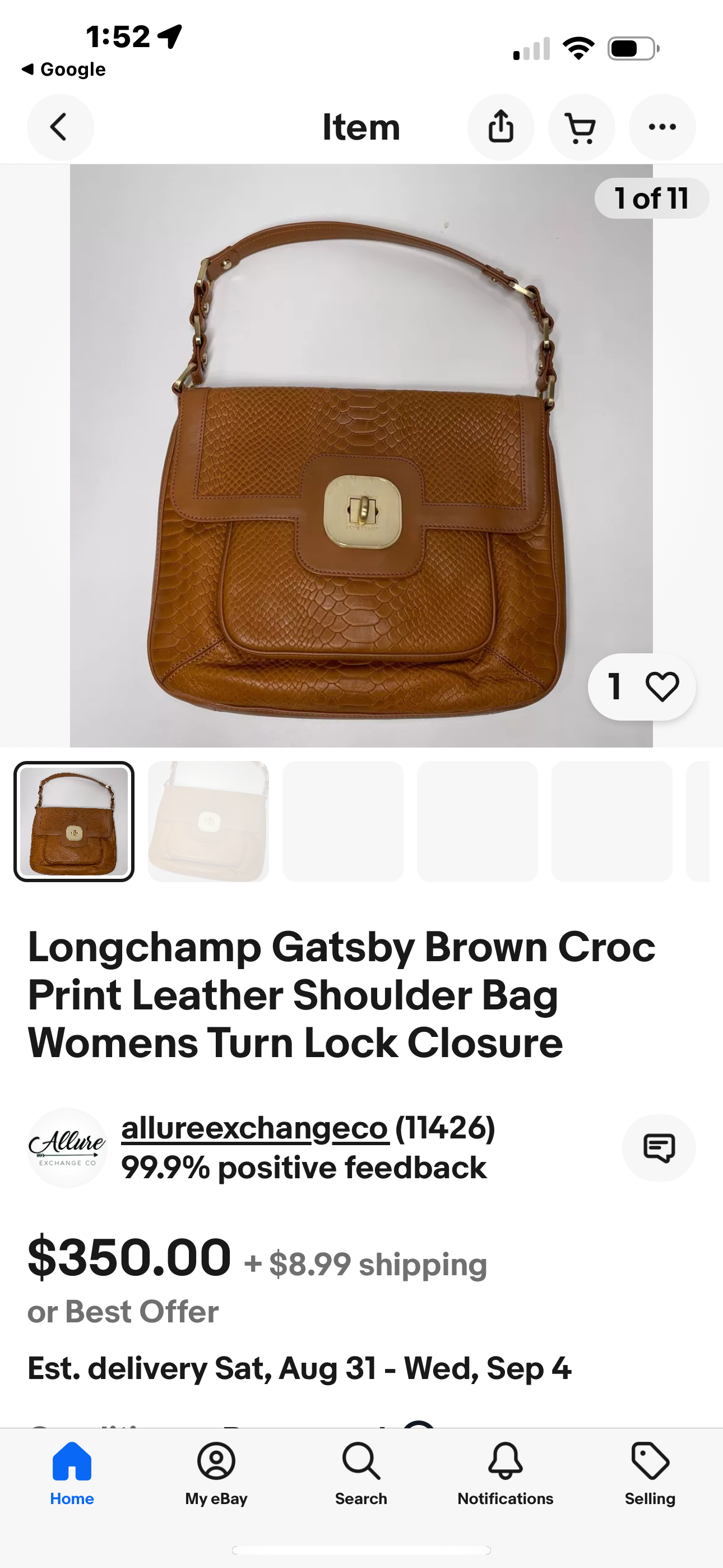
Task: Open the more options menu
Action: pos(662,127)
